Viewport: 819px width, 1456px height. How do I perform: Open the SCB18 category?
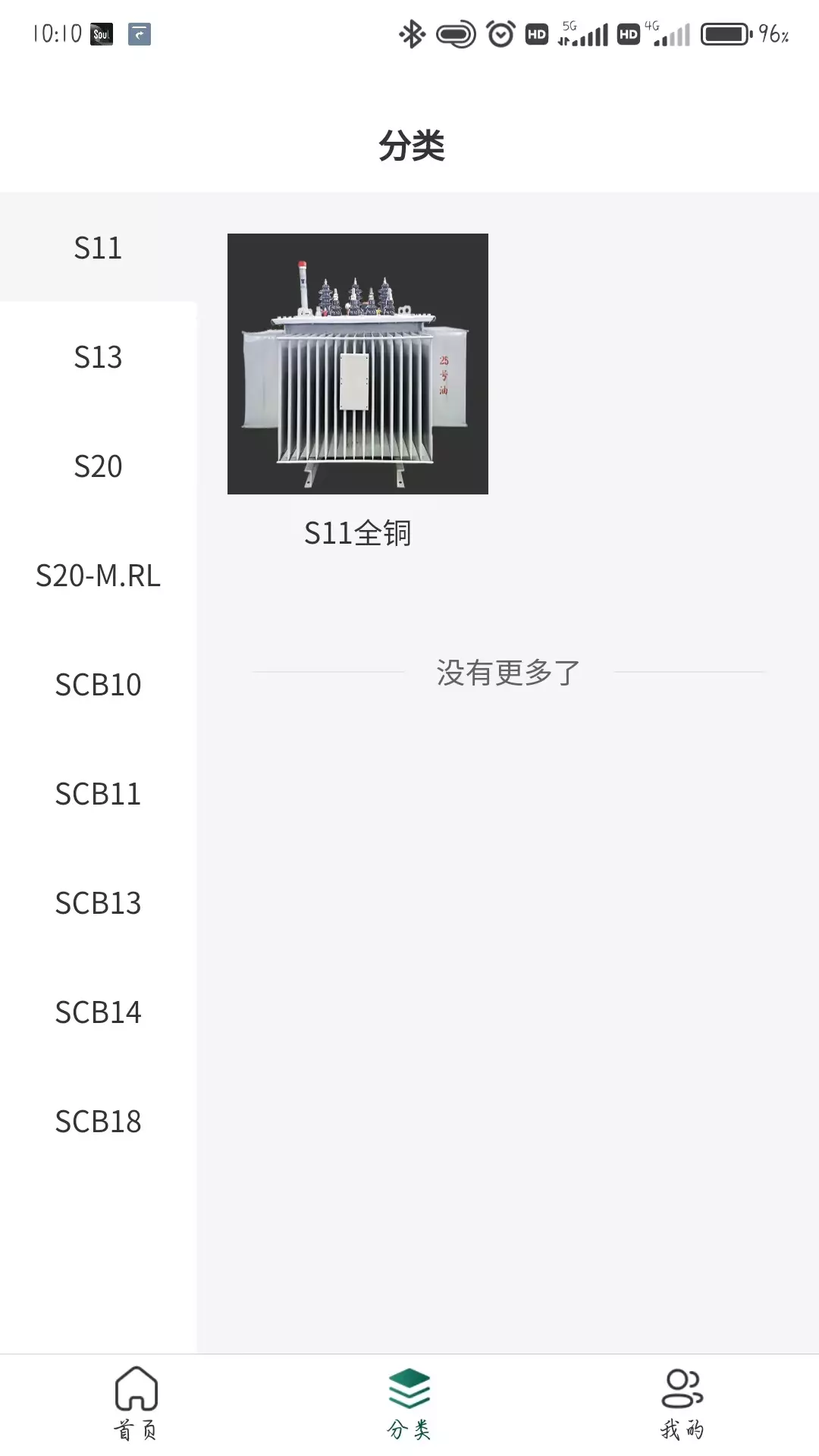(x=99, y=1122)
